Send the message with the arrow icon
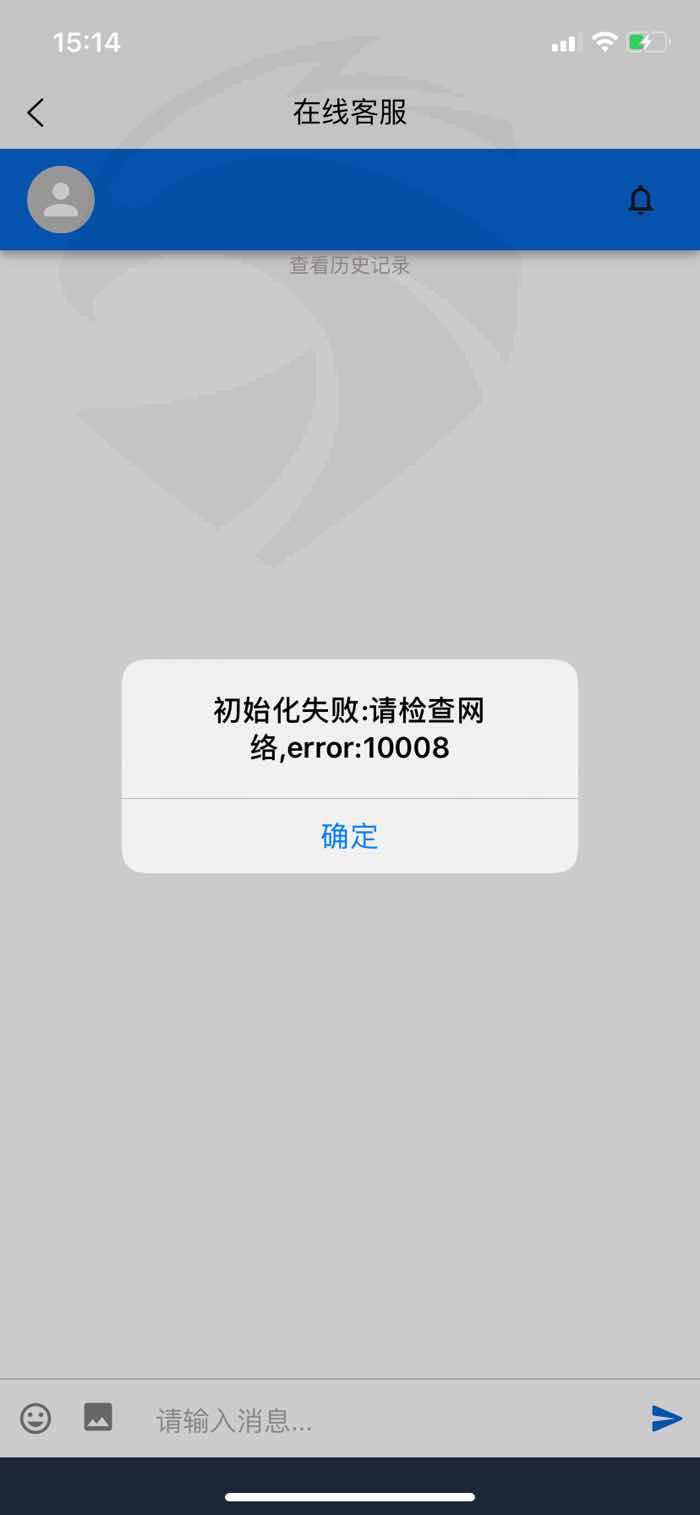The width and height of the screenshot is (700, 1515). (x=666, y=1418)
